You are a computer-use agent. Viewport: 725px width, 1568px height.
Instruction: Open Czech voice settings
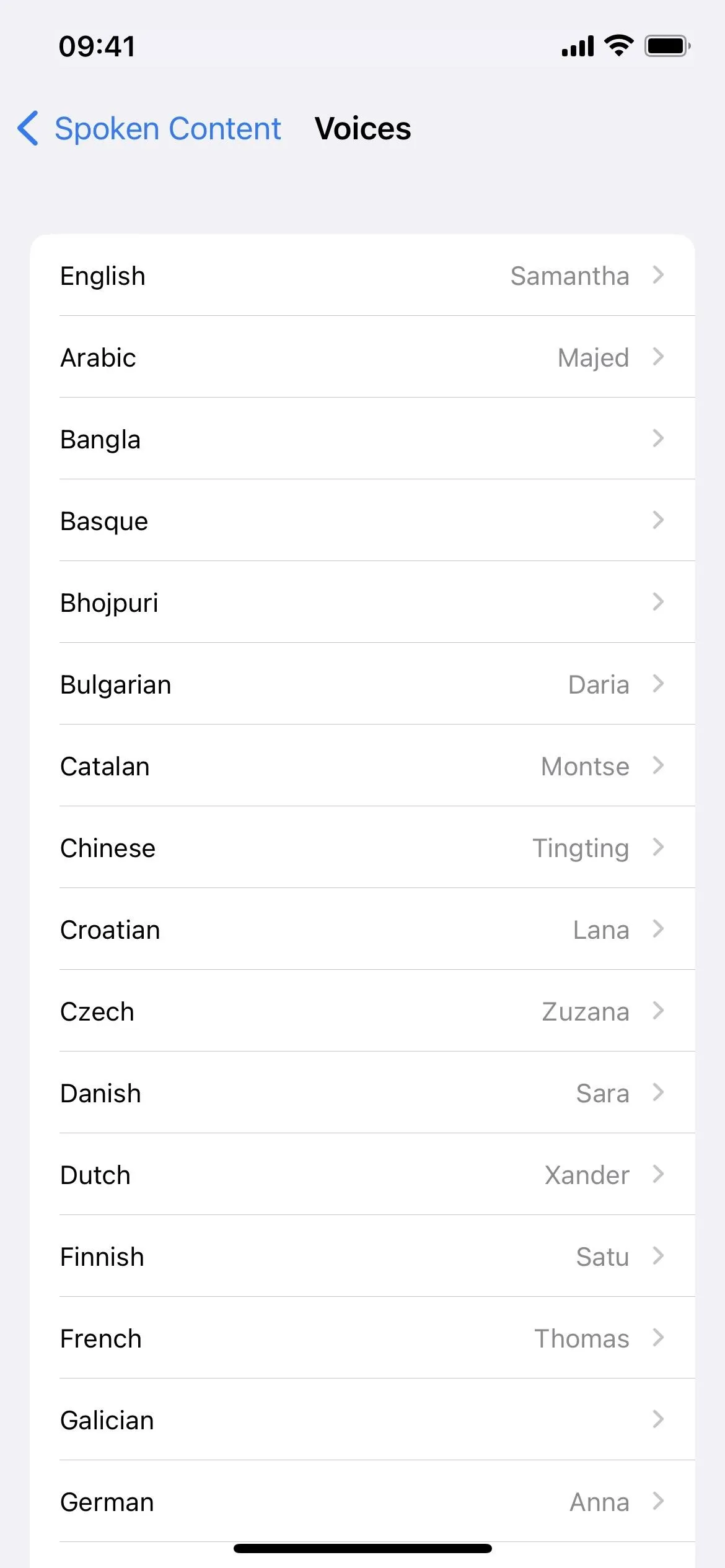point(362,1011)
